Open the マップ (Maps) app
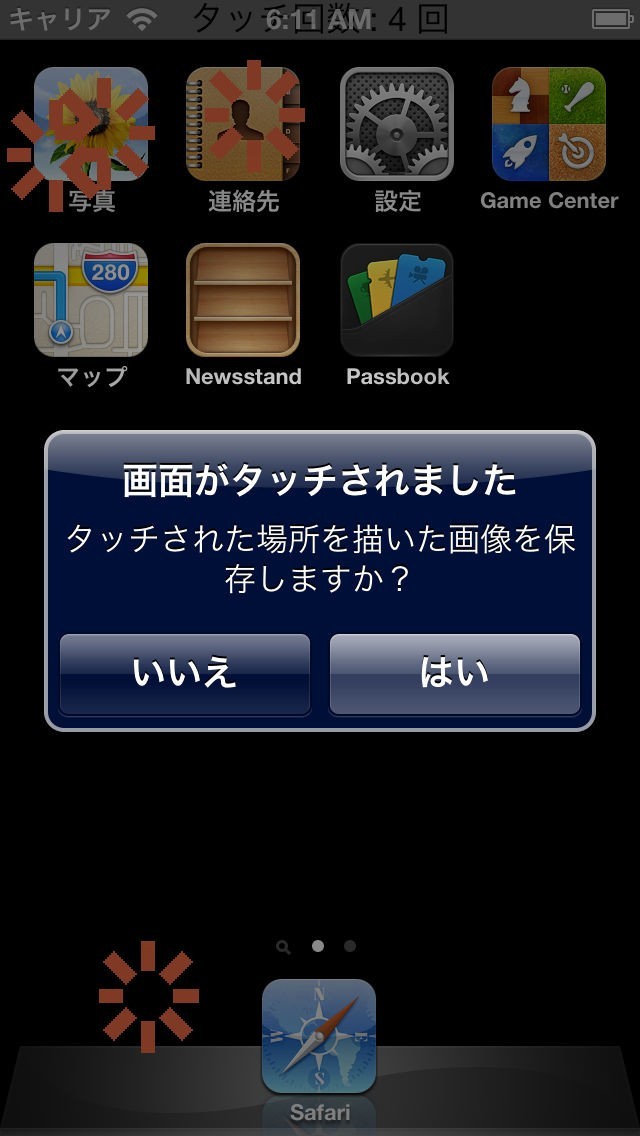 [x=91, y=300]
